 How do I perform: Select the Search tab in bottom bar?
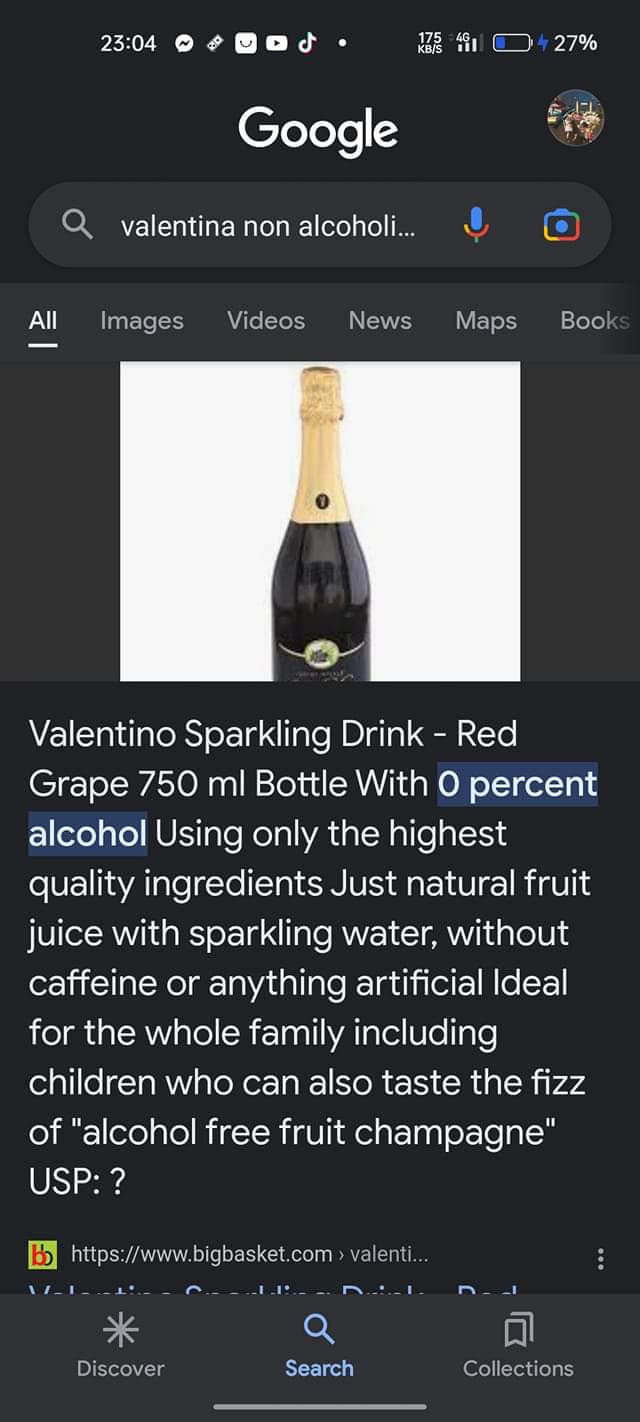coord(319,1346)
